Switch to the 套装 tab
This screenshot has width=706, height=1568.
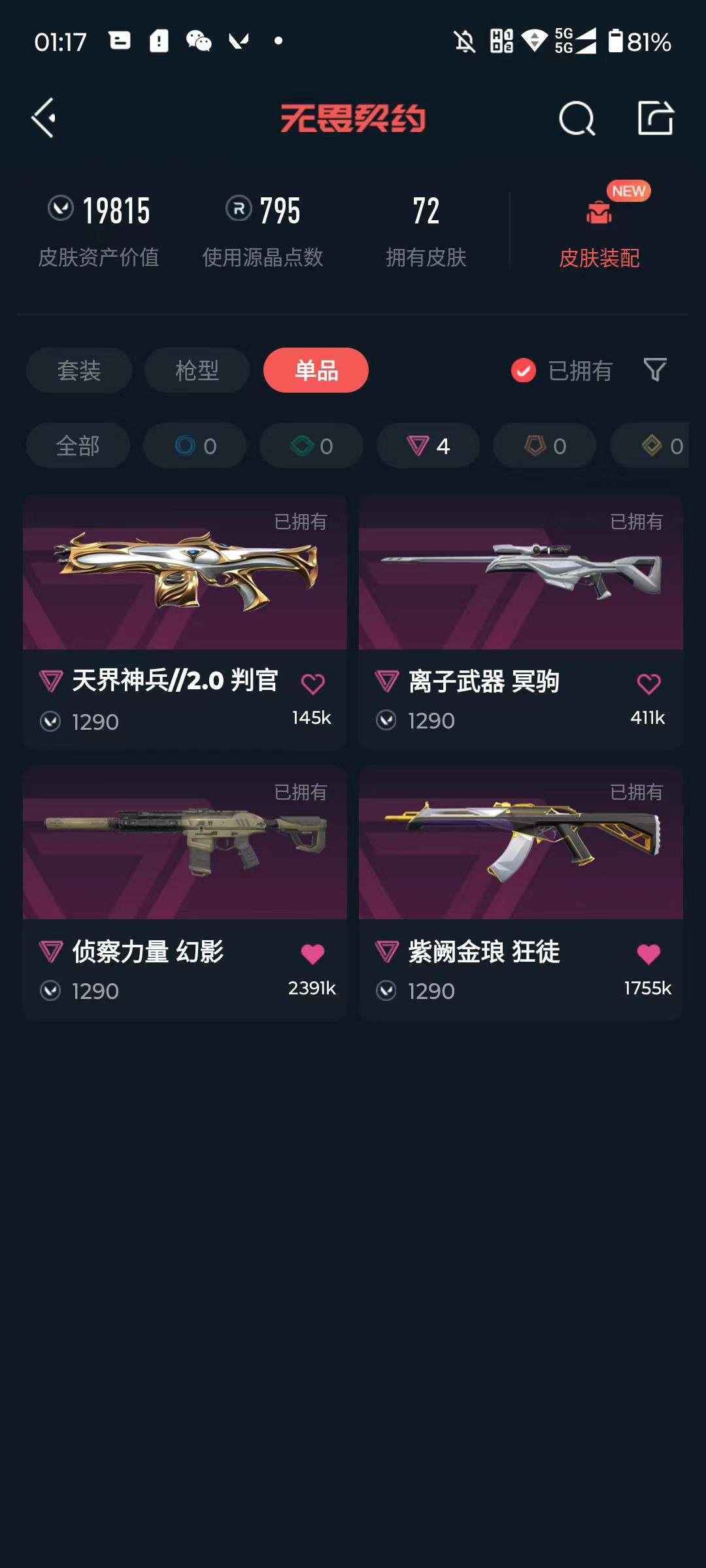(x=78, y=370)
